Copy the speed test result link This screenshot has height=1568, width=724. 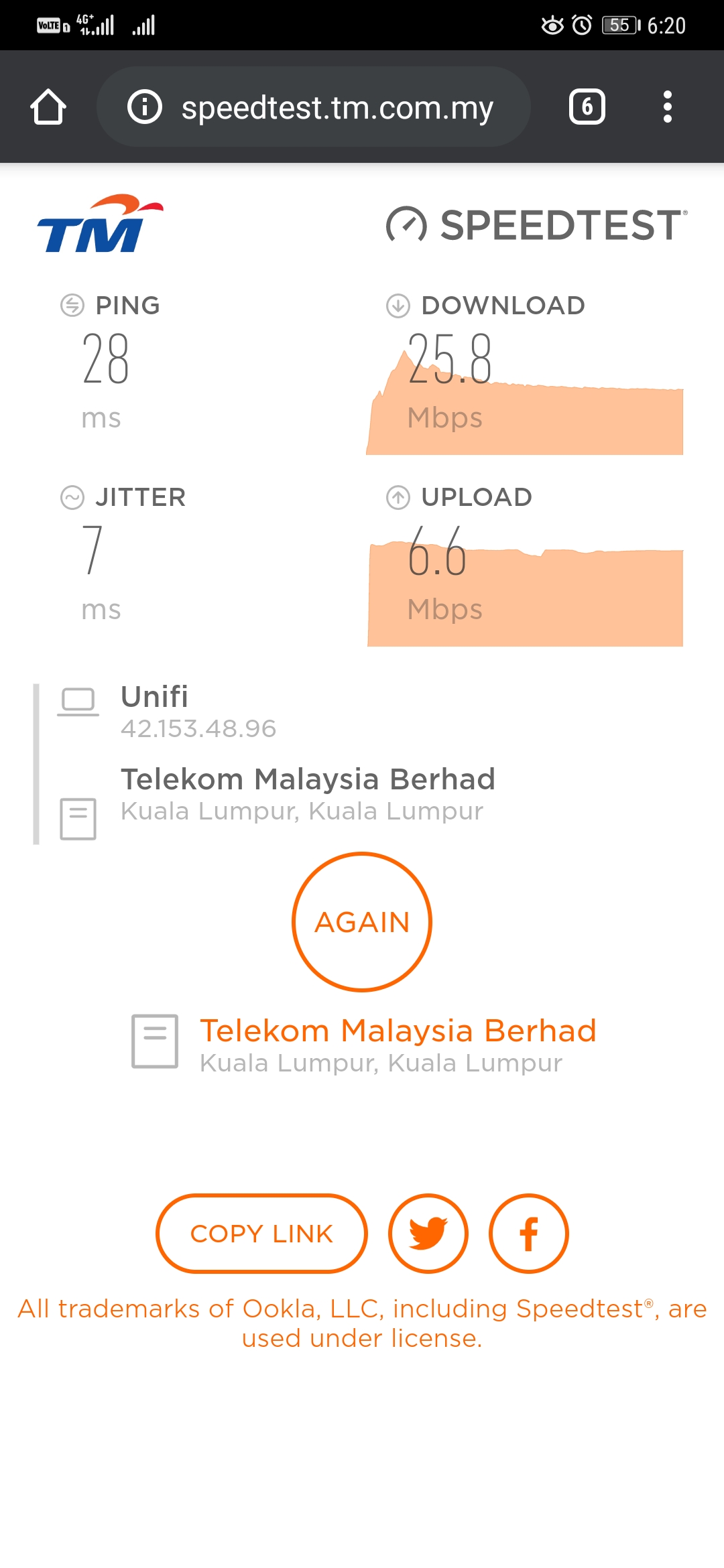pos(262,1234)
